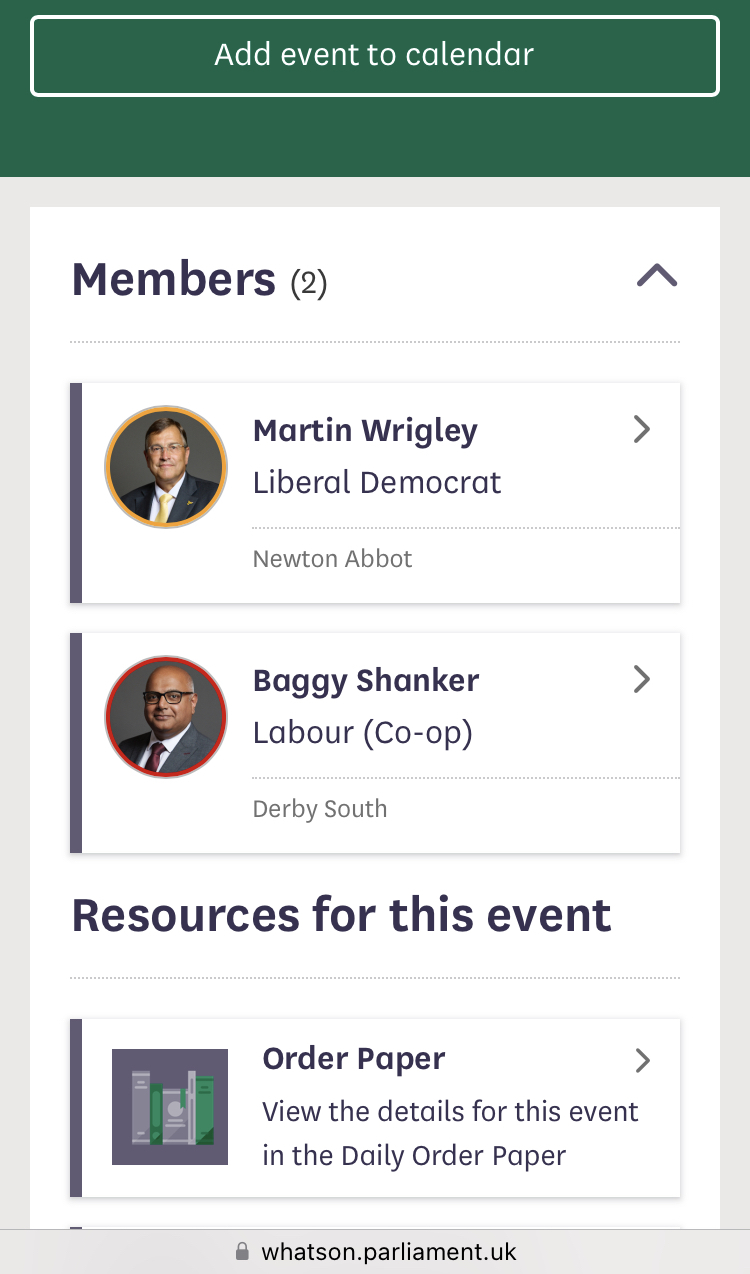Collapse the Members section
750x1274 pixels.
click(x=657, y=276)
